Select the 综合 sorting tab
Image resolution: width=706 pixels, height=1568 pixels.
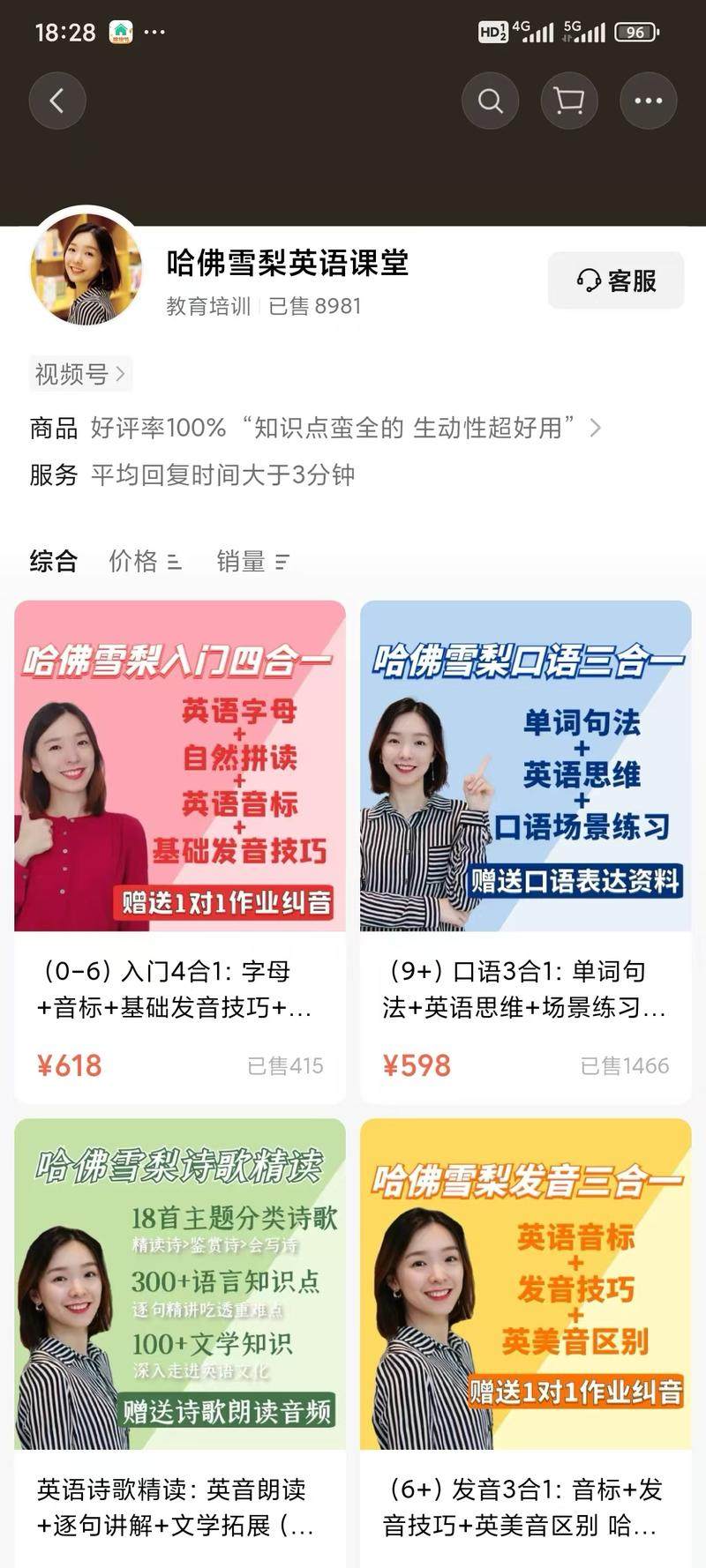tap(54, 561)
